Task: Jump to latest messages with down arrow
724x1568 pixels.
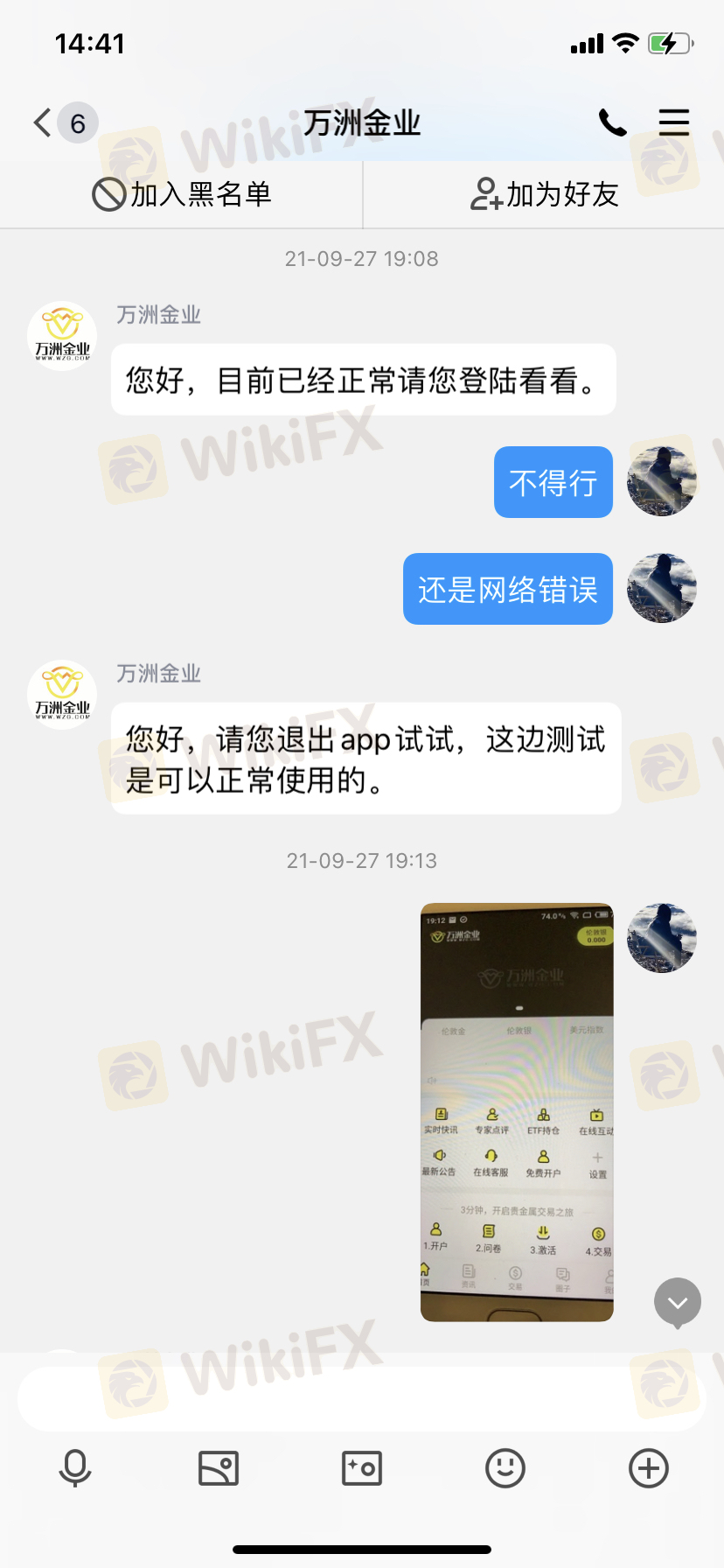Action: click(678, 1303)
